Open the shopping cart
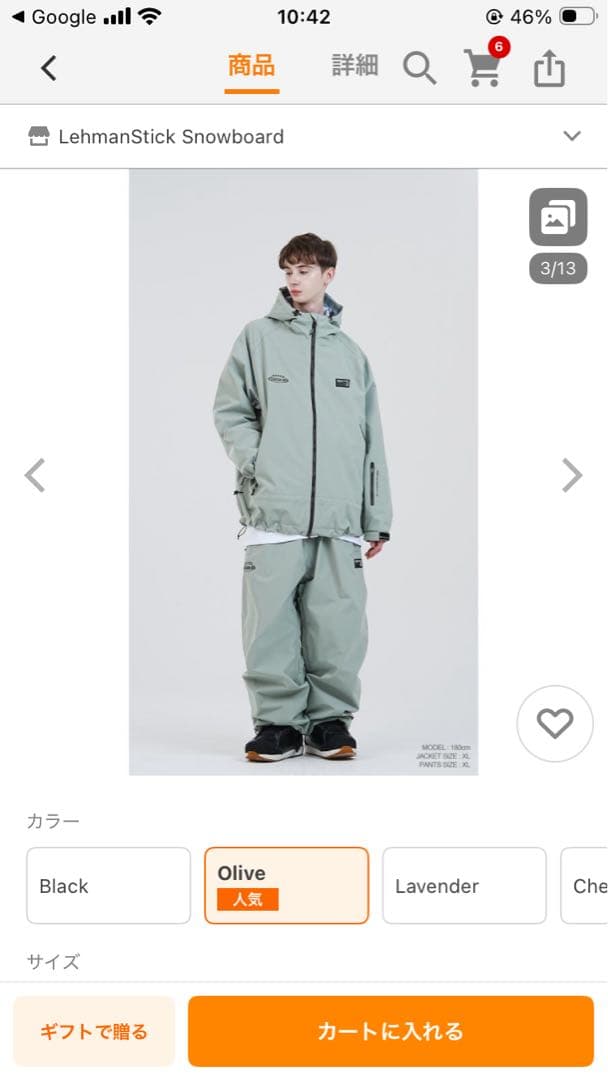 483,68
